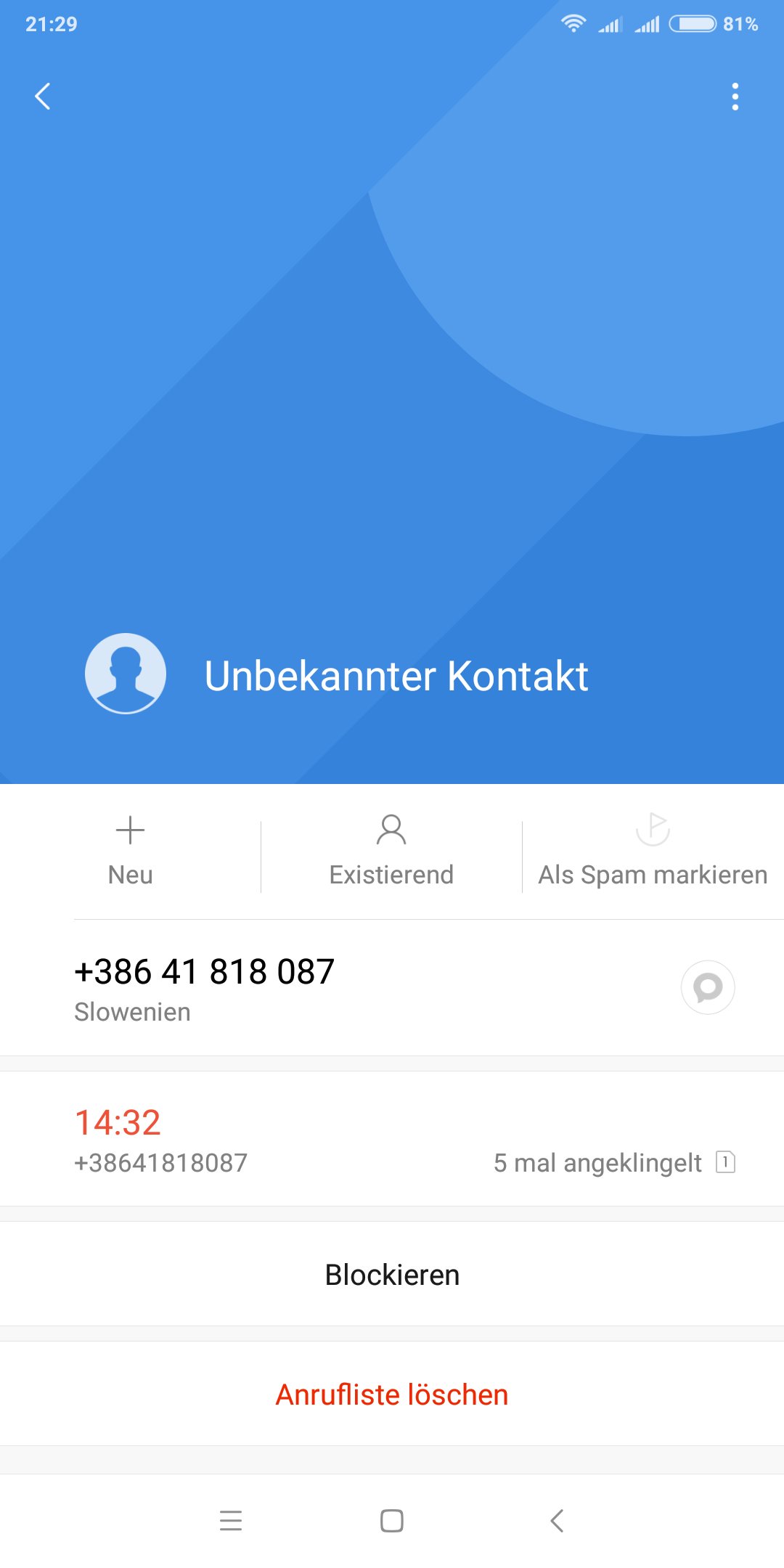Image resolution: width=784 pixels, height=1568 pixels.
Task: Add number to existing contact via Existierend
Action: tap(391, 850)
